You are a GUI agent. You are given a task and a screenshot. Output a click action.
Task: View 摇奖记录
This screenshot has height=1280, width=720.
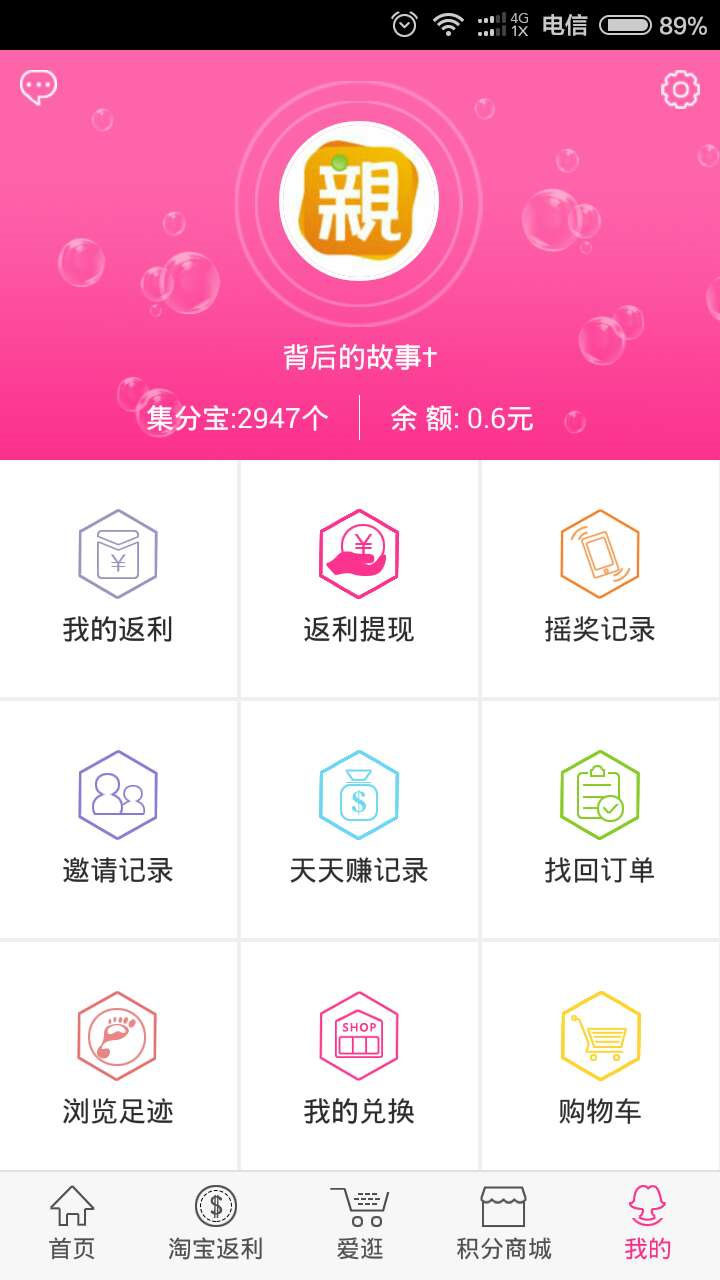click(x=600, y=579)
